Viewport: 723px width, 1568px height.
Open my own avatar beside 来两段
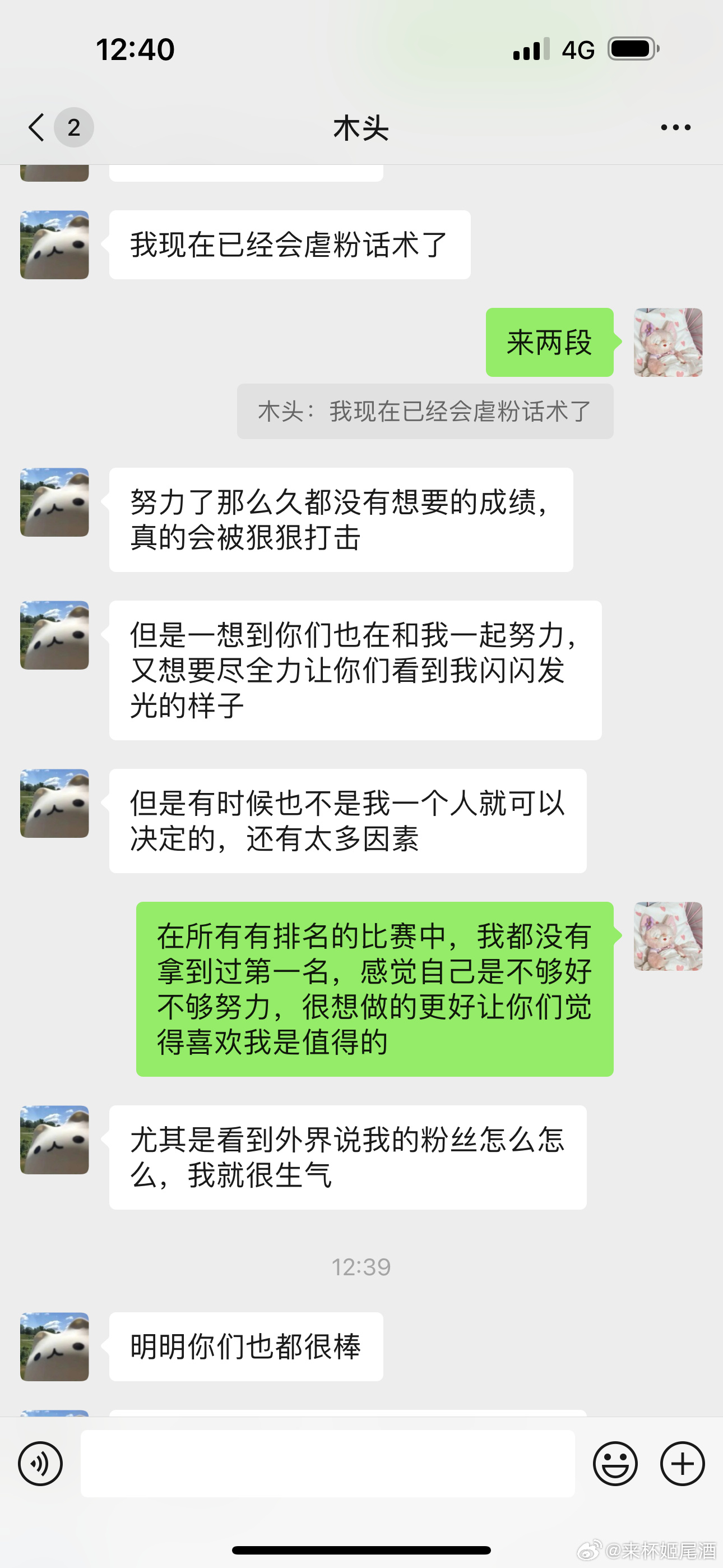[668, 342]
